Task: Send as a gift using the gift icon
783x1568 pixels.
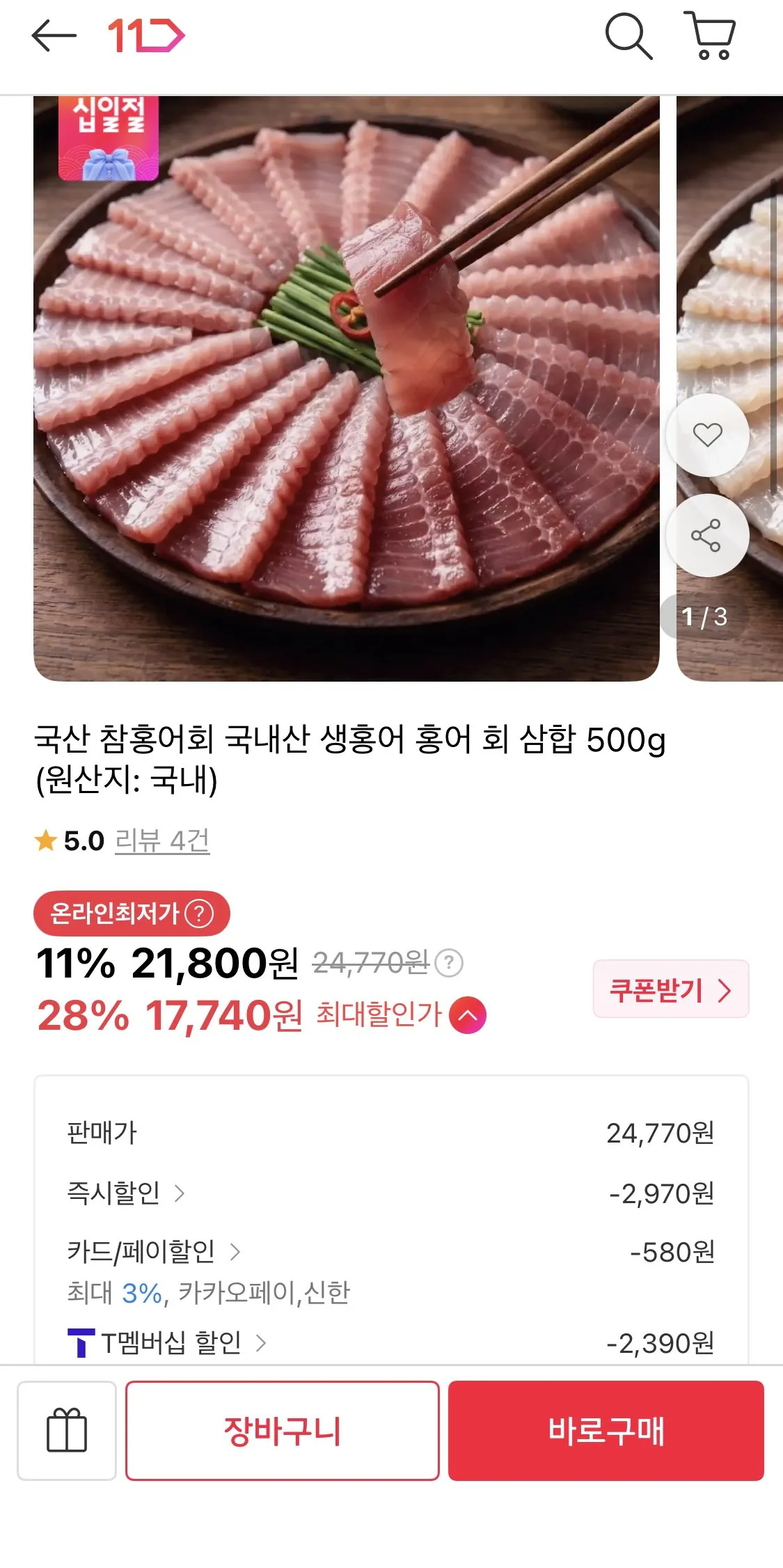Action: click(67, 1430)
